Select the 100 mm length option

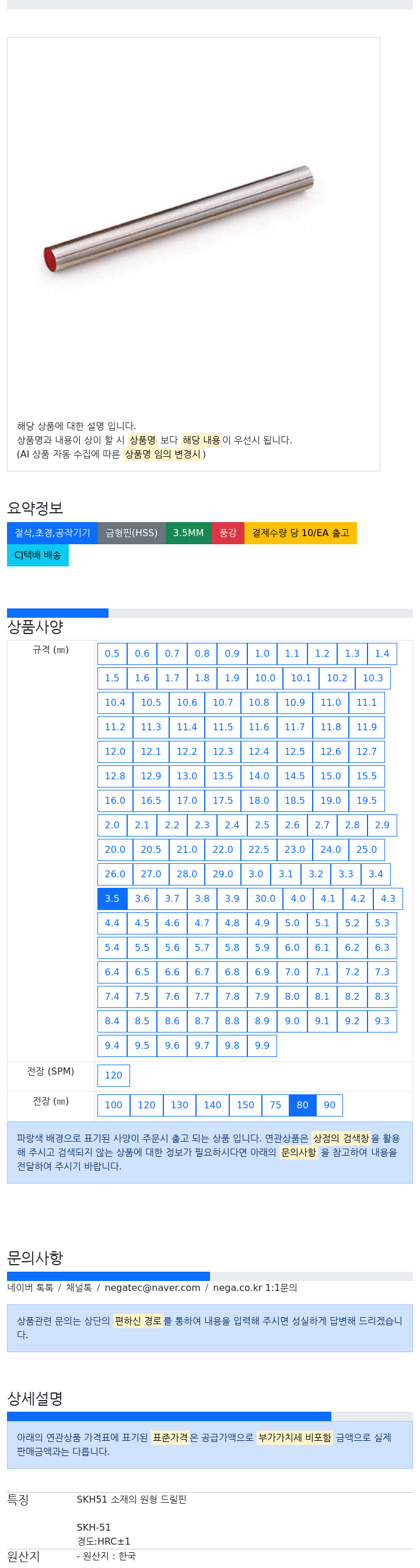point(113,1105)
